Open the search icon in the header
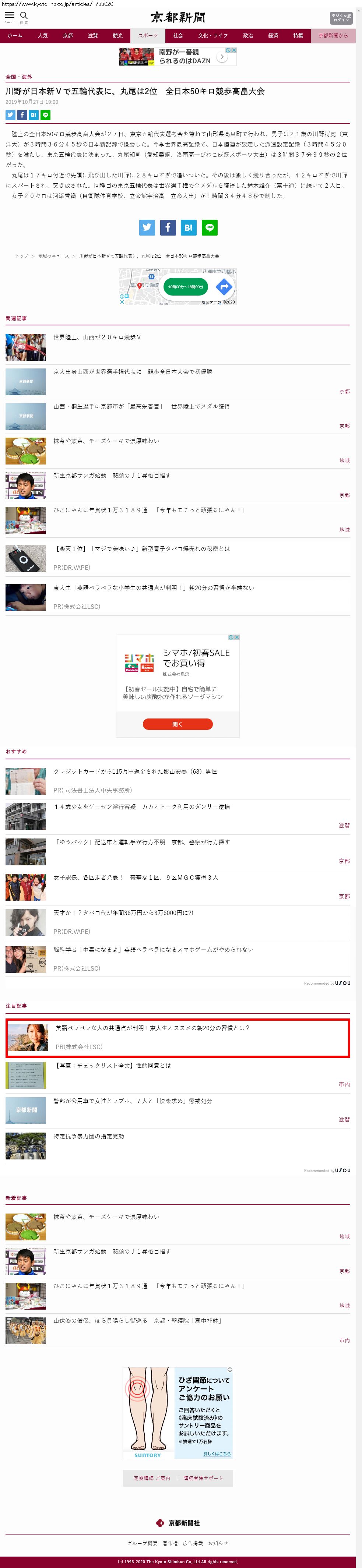The height and width of the screenshot is (1568, 362). click(x=24, y=16)
